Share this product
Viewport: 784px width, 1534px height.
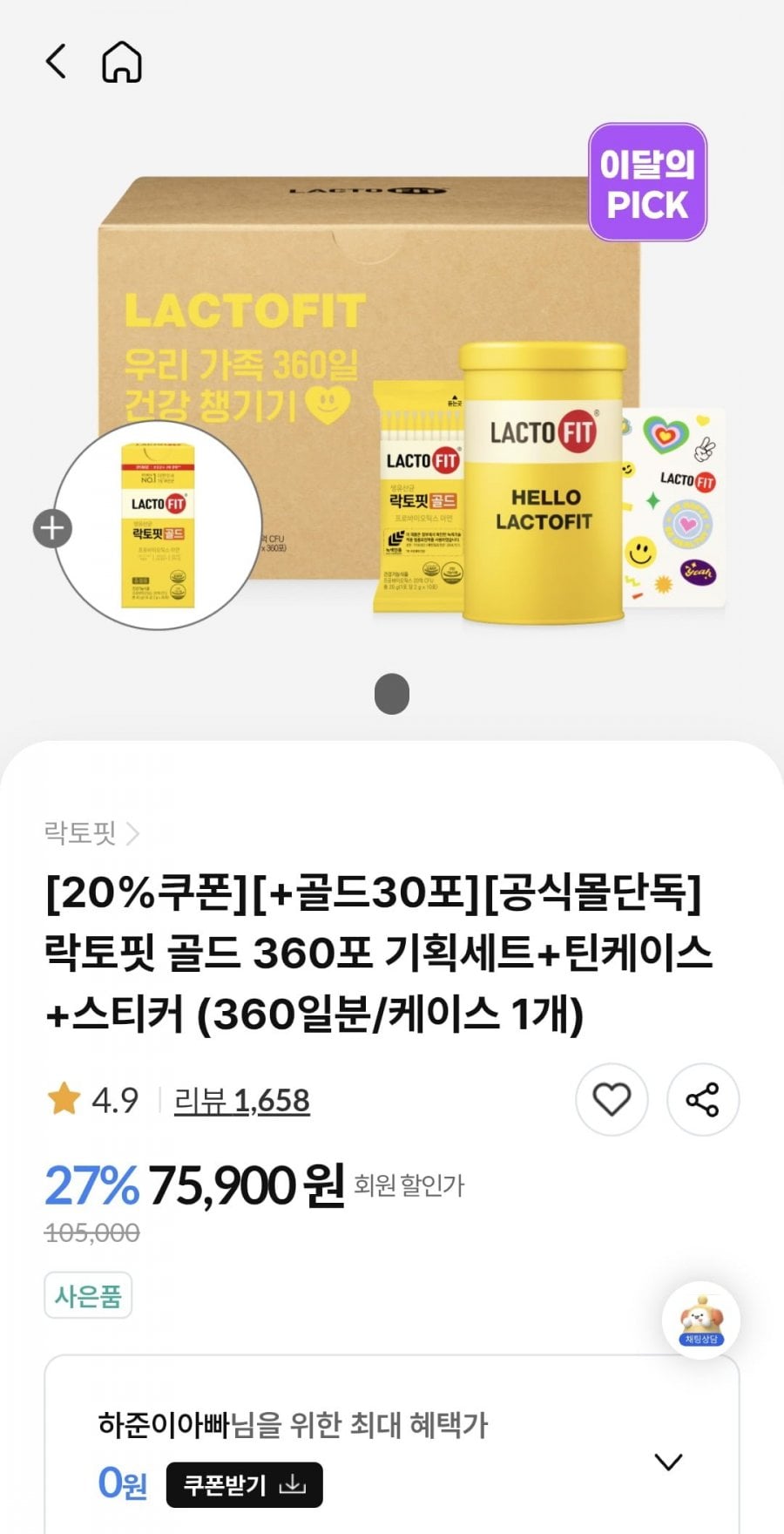[x=702, y=1099]
